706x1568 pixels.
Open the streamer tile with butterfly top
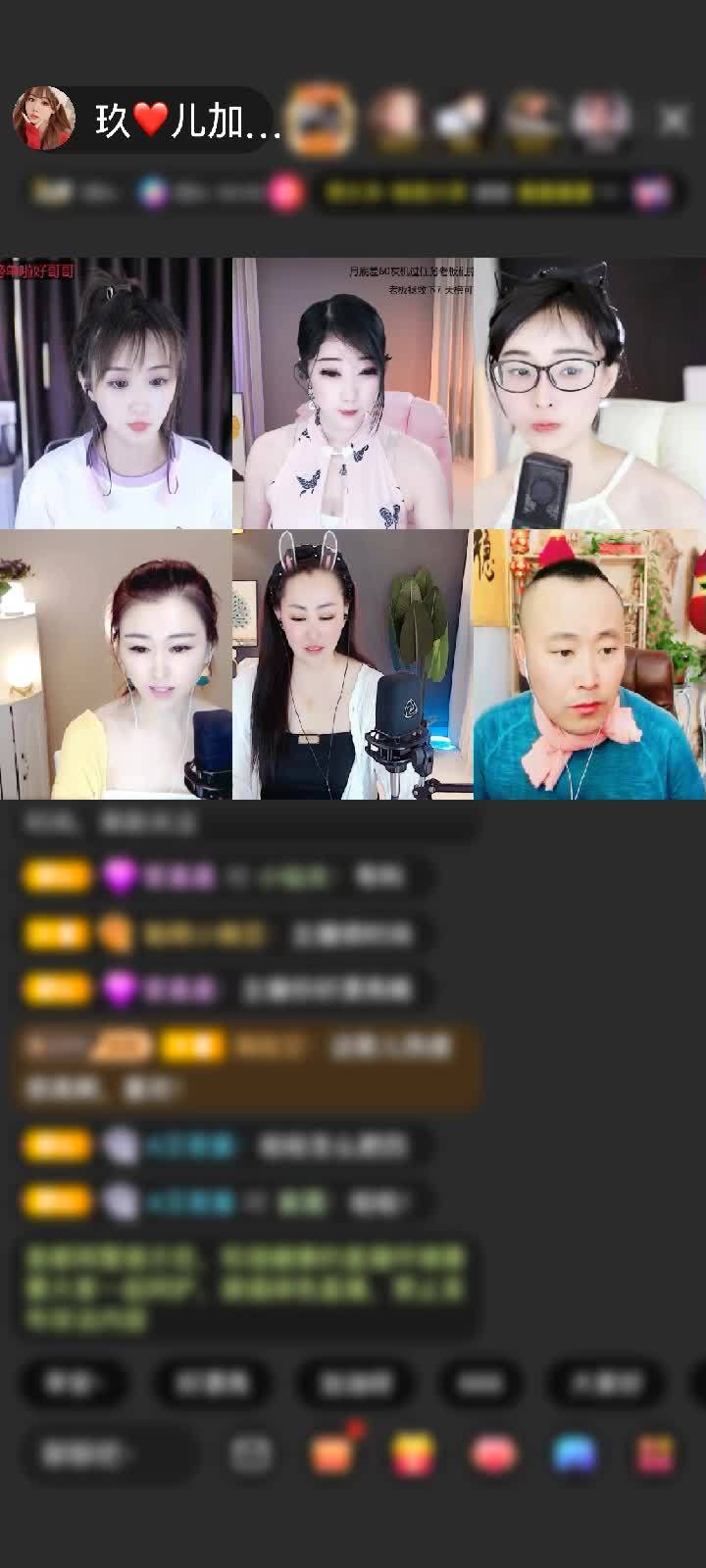pos(352,393)
